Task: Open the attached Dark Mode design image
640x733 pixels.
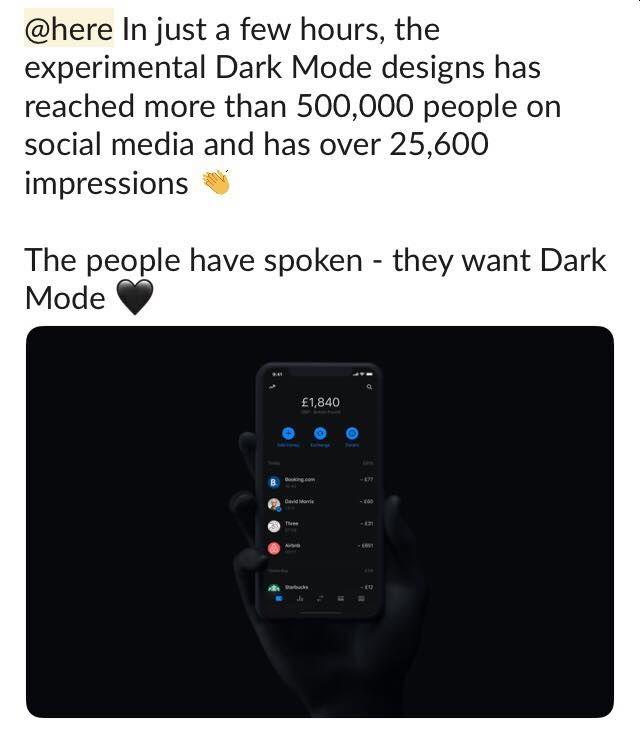Action: coord(319,521)
